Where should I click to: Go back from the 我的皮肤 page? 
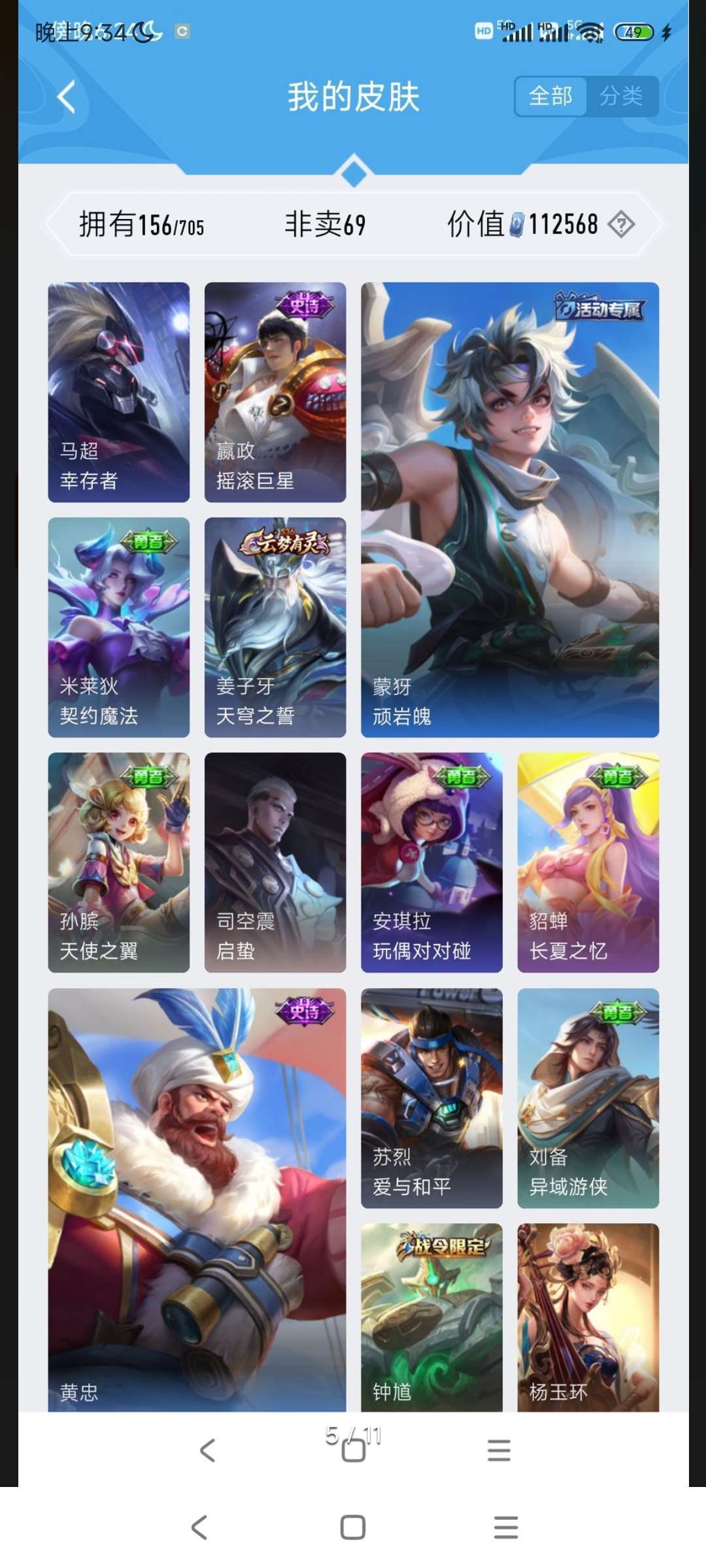tap(66, 97)
